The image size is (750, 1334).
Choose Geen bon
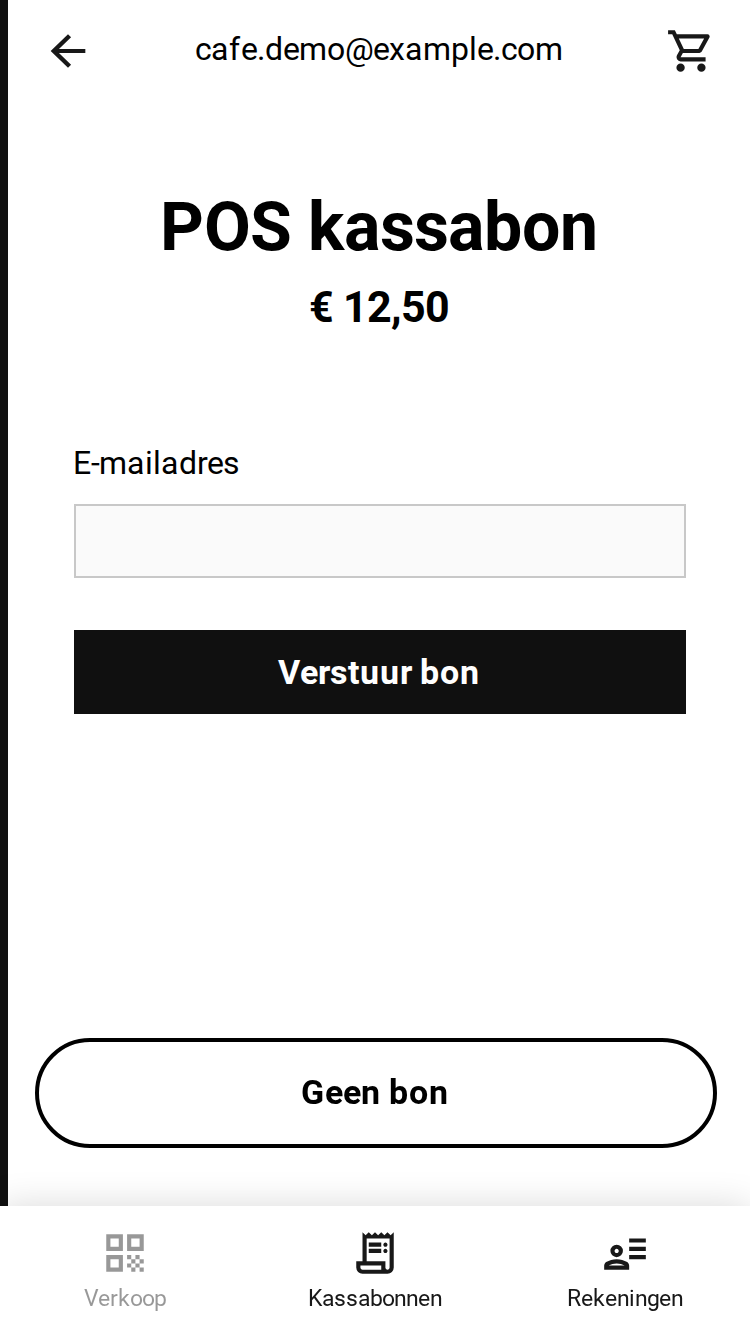376,1092
